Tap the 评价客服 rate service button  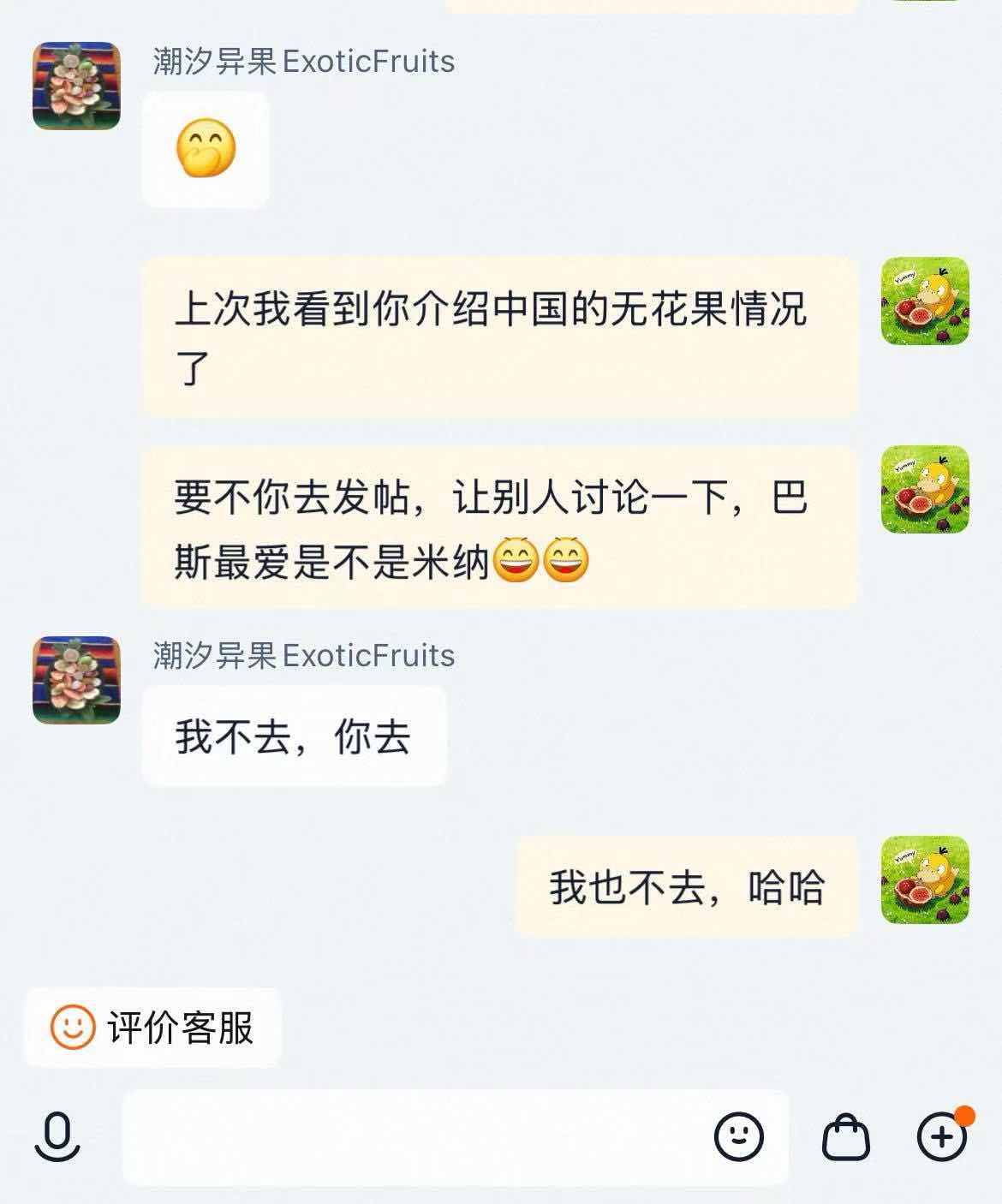pos(153,1027)
